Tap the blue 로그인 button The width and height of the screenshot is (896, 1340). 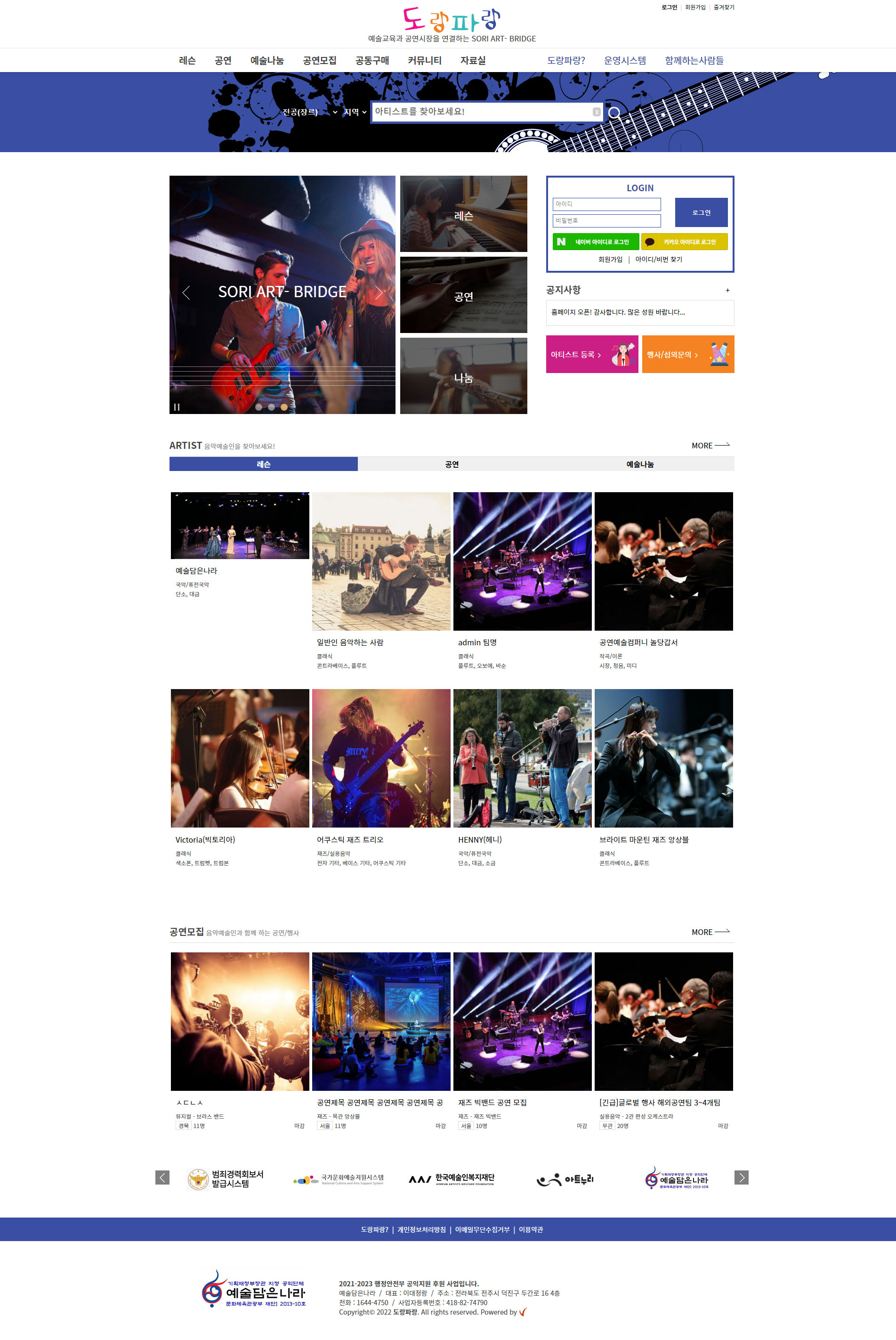click(x=701, y=213)
